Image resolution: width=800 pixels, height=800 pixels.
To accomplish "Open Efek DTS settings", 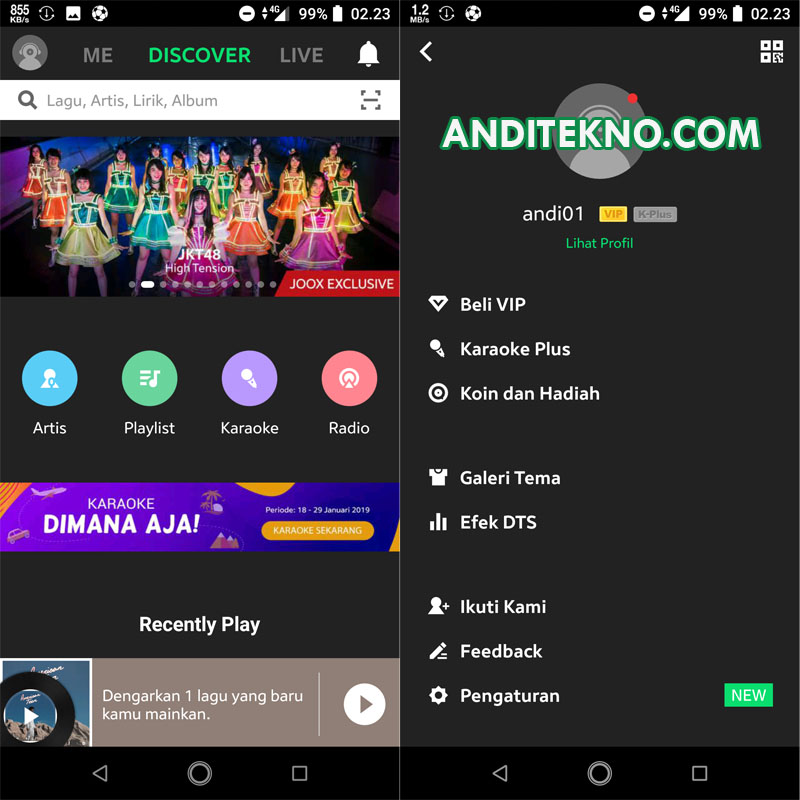I will pyautogui.click(x=497, y=522).
